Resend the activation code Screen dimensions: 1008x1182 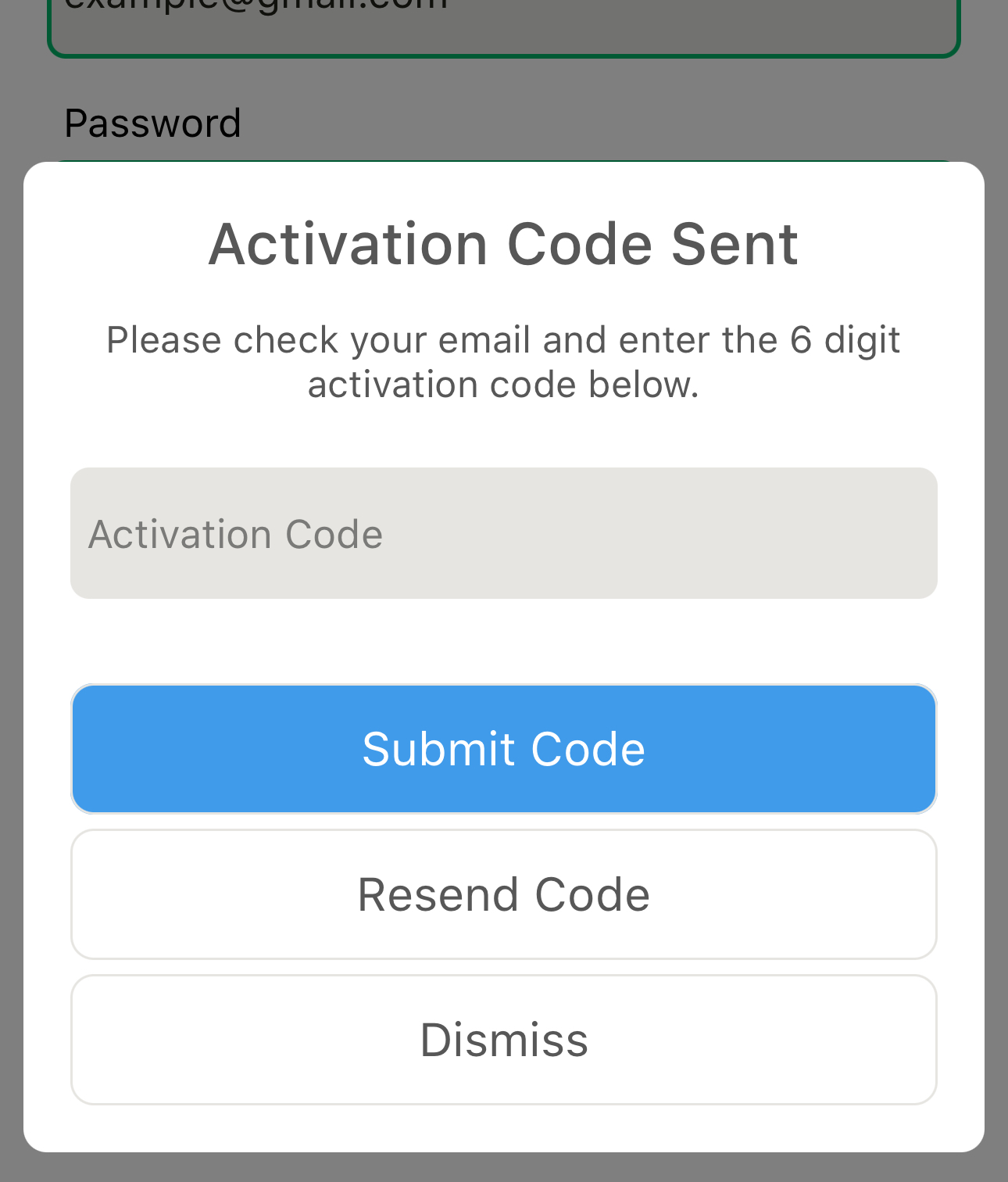coord(503,894)
